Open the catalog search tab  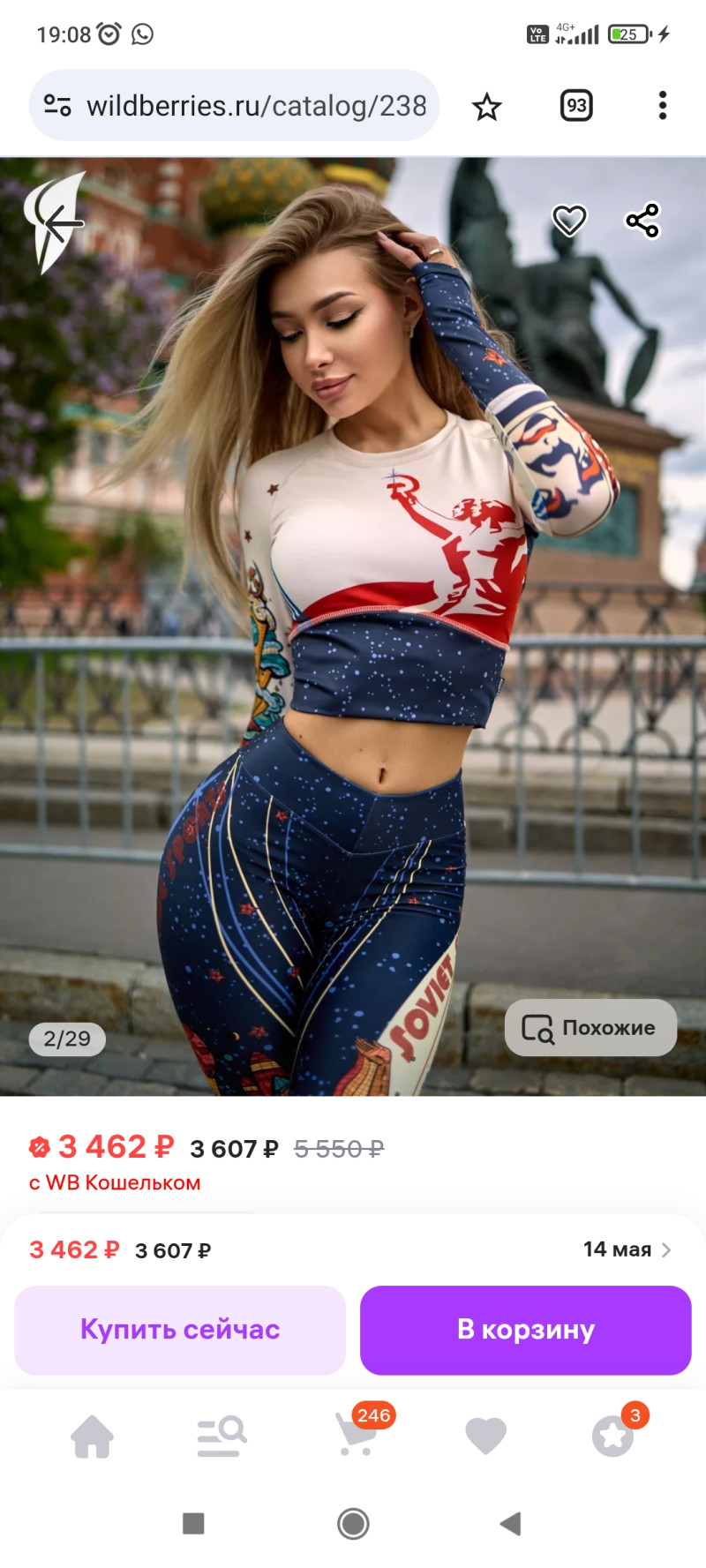(222, 1437)
